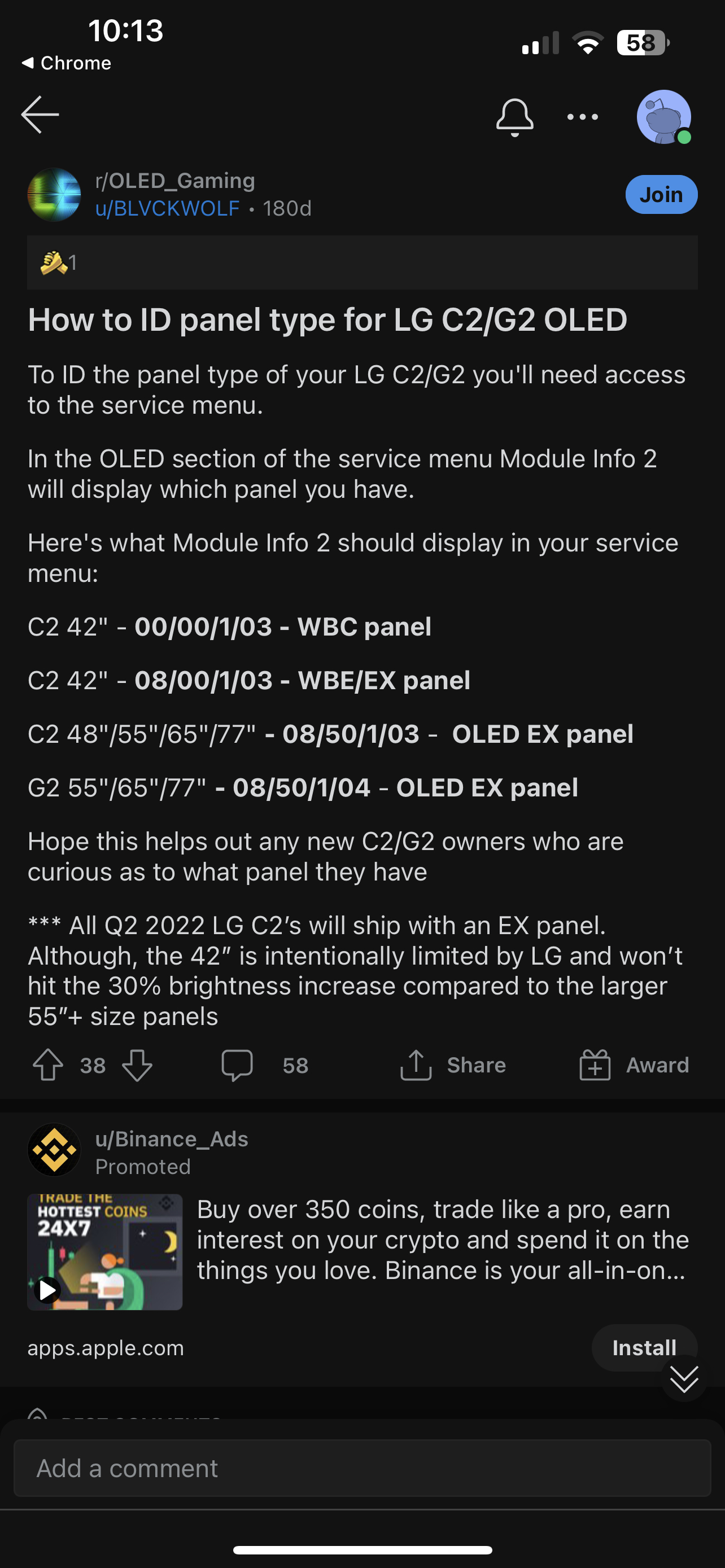This screenshot has height=1568, width=725.
Task: View the award given to this post
Action: point(58,263)
